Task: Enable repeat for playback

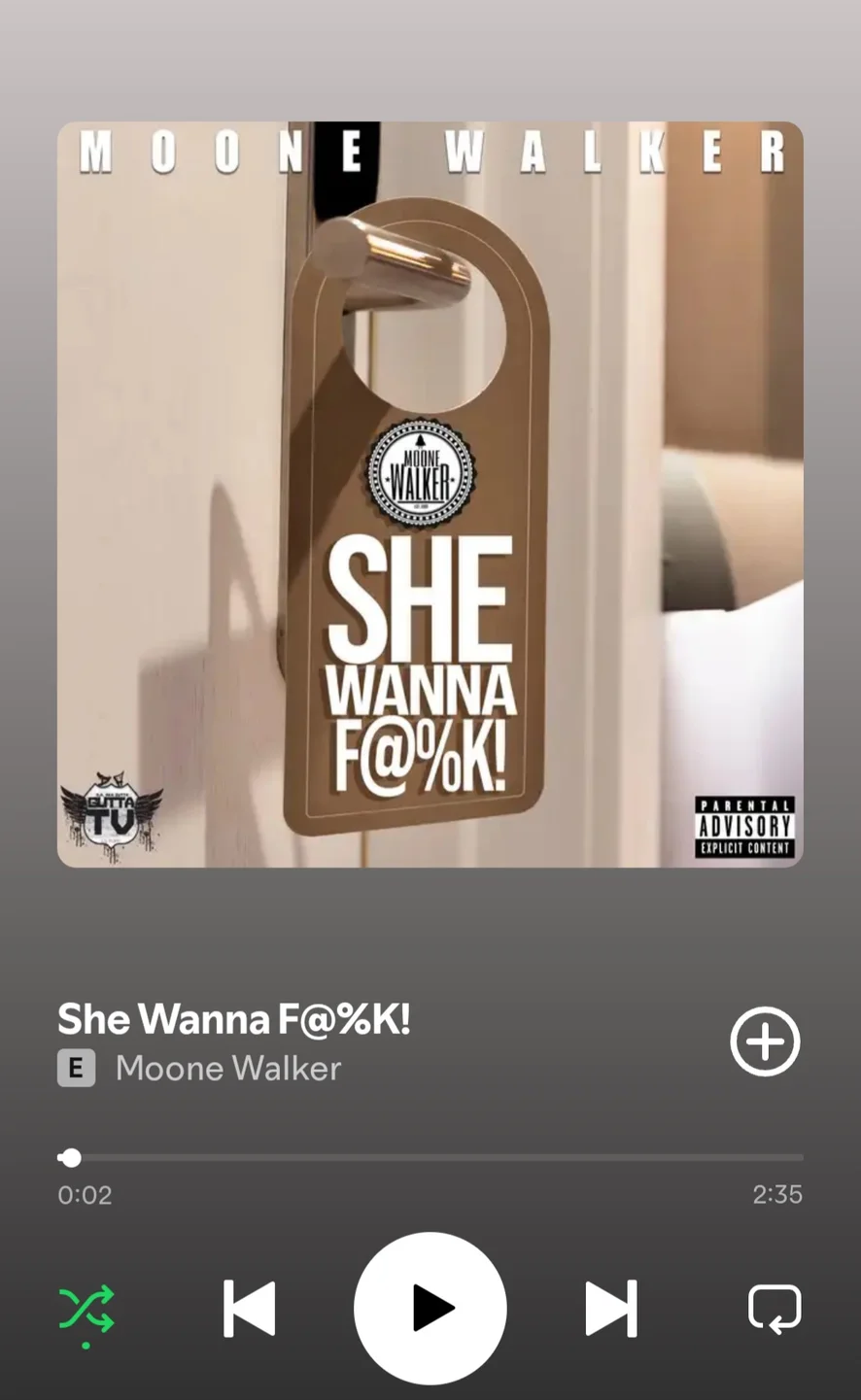Action: pos(775,1309)
